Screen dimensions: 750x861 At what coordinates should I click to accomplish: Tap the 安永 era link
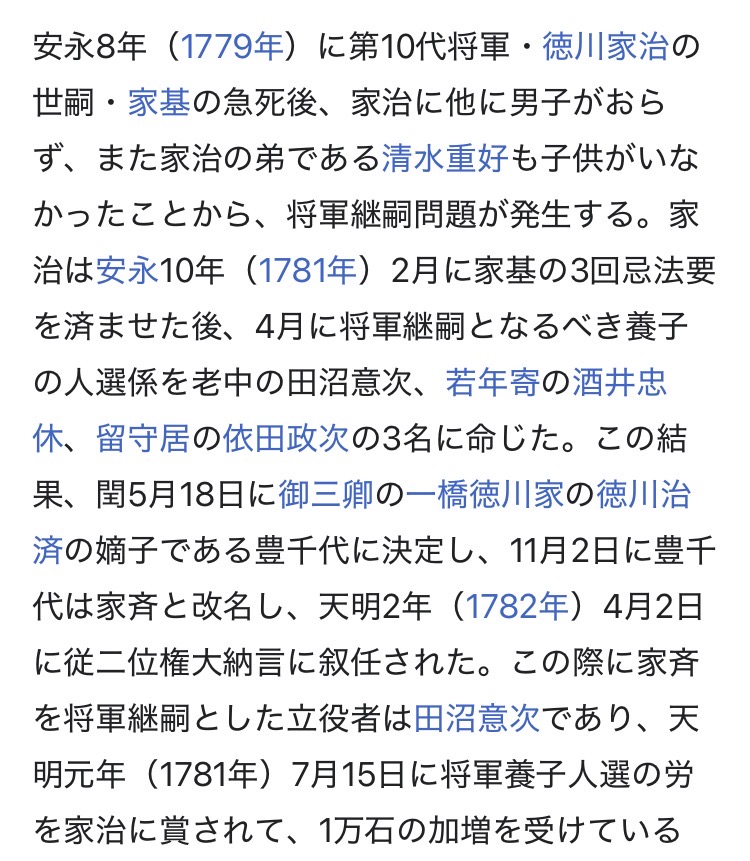[x=123, y=270]
